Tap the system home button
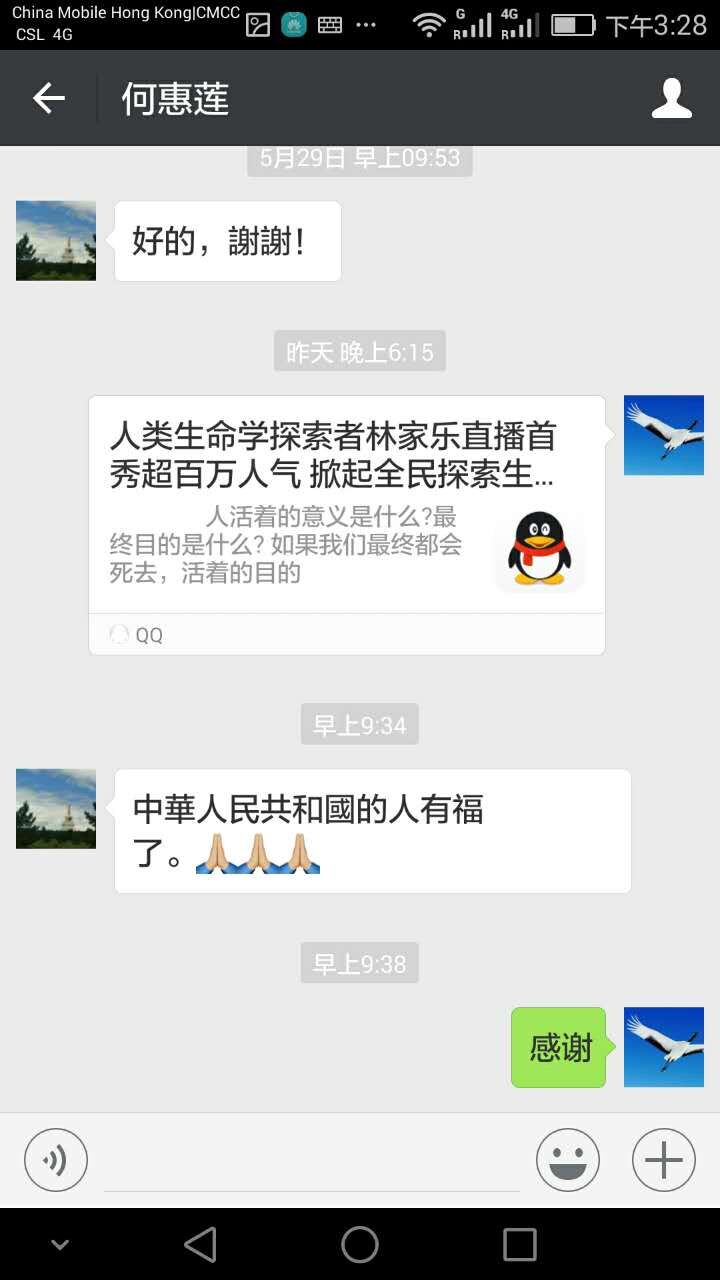The height and width of the screenshot is (1280, 720). click(x=360, y=1244)
